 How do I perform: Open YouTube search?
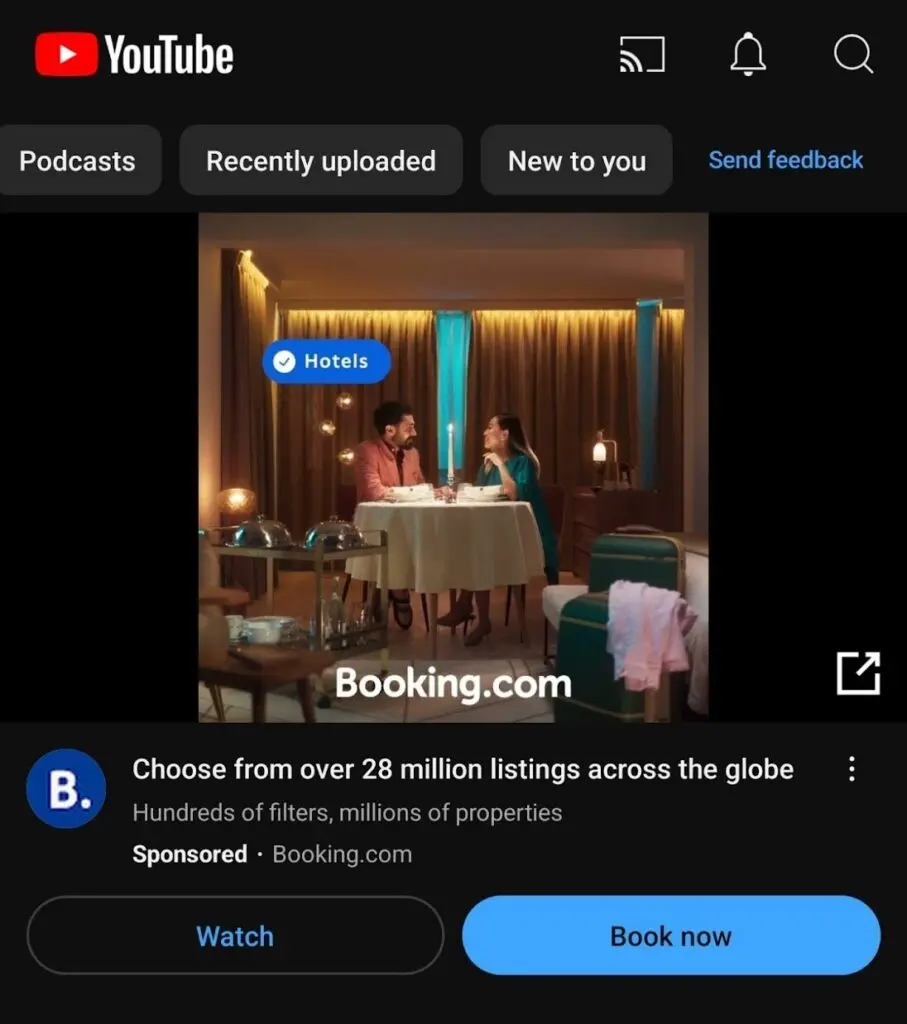[x=853, y=55]
